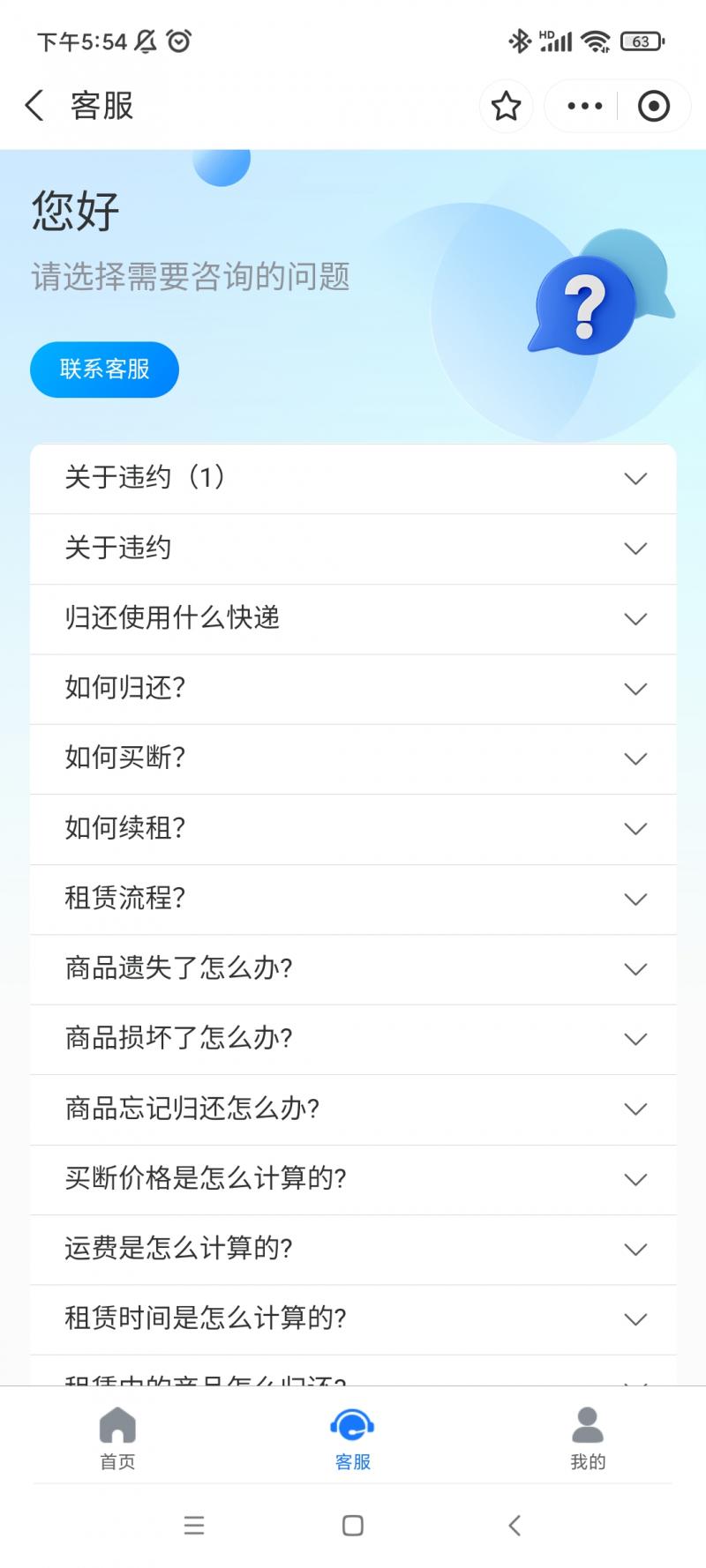Expand 租赁时间是怎么计算的?

[353, 1319]
